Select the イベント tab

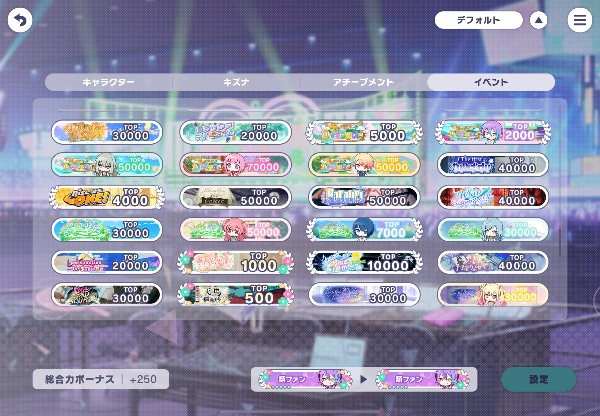click(x=490, y=82)
